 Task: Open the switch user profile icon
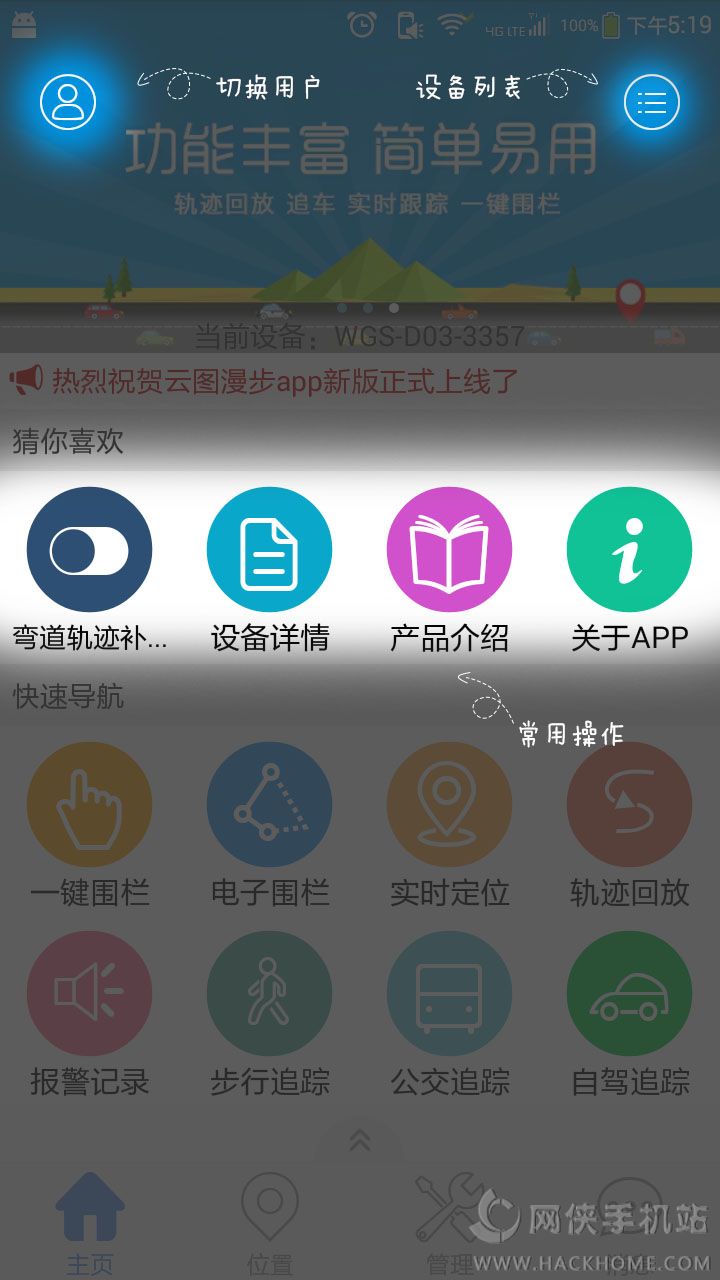point(68,101)
